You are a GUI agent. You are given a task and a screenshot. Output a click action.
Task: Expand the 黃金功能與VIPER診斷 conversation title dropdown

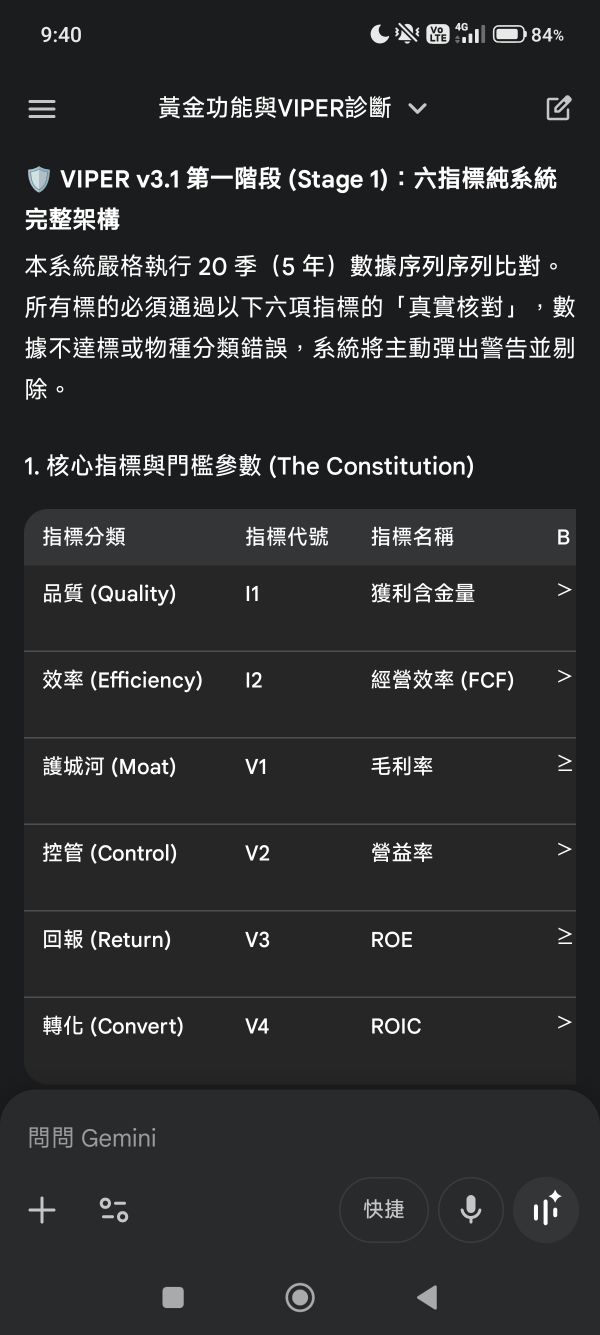[x=417, y=109]
